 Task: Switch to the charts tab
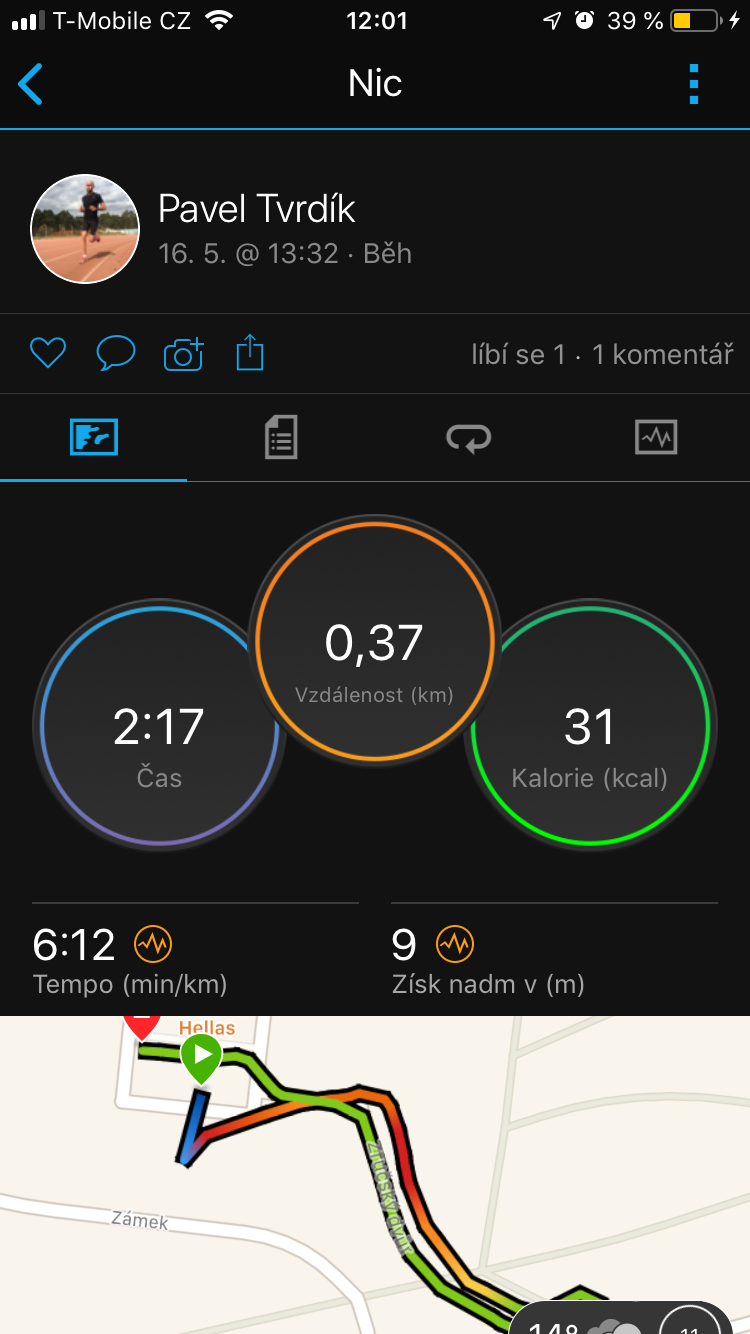(656, 437)
